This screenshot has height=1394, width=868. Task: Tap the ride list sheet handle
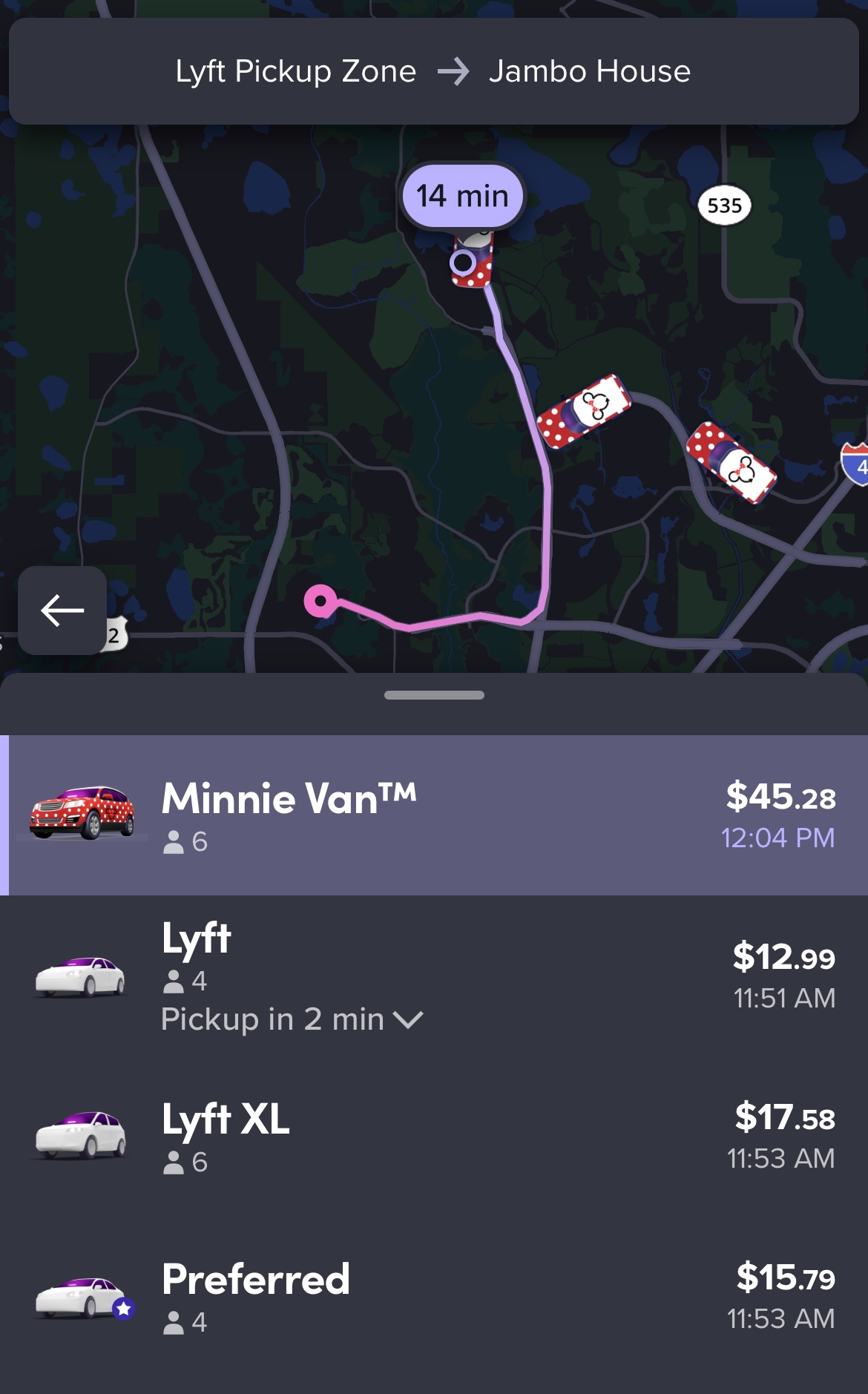434,695
